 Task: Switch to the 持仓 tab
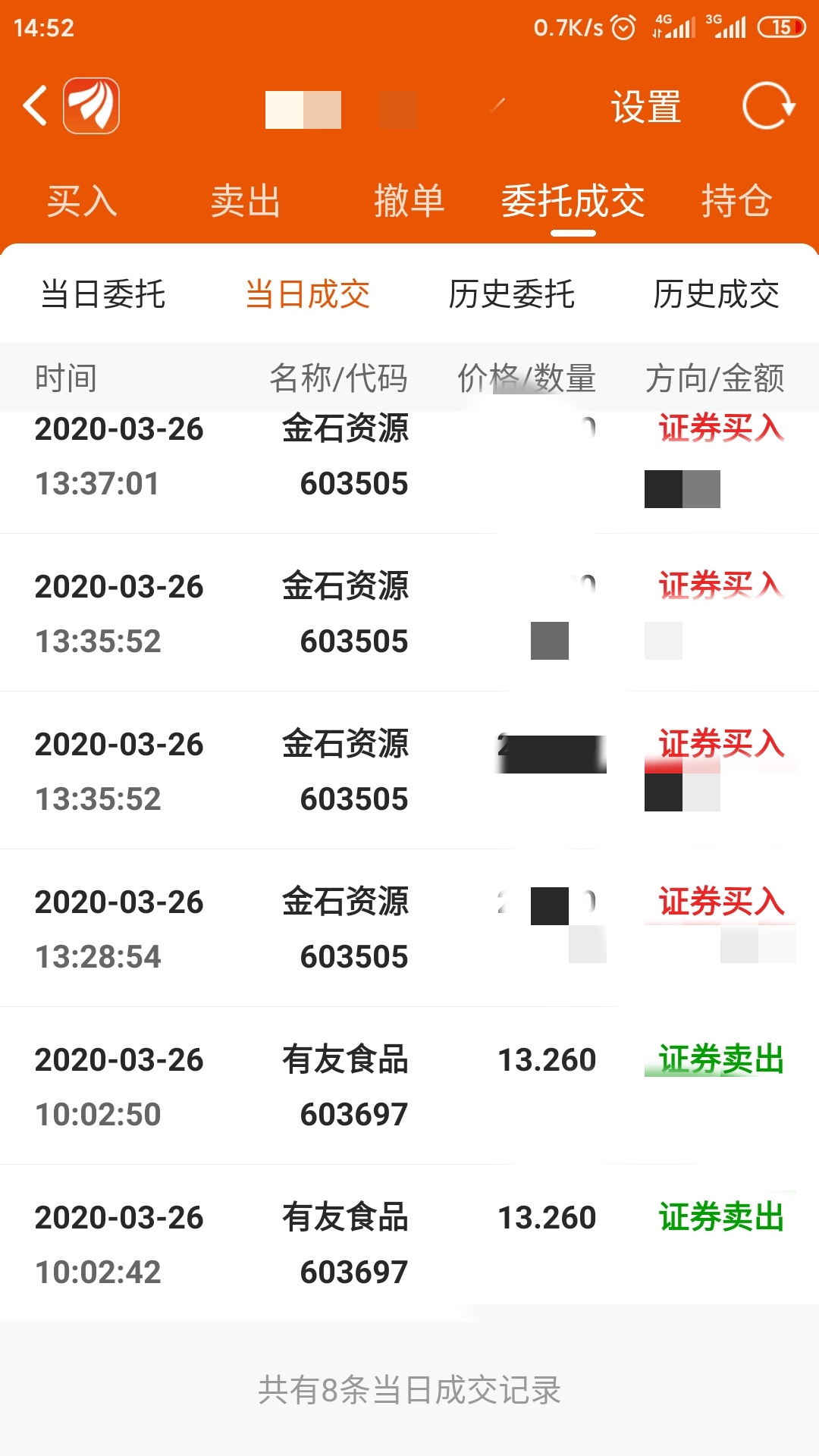point(737,201)
